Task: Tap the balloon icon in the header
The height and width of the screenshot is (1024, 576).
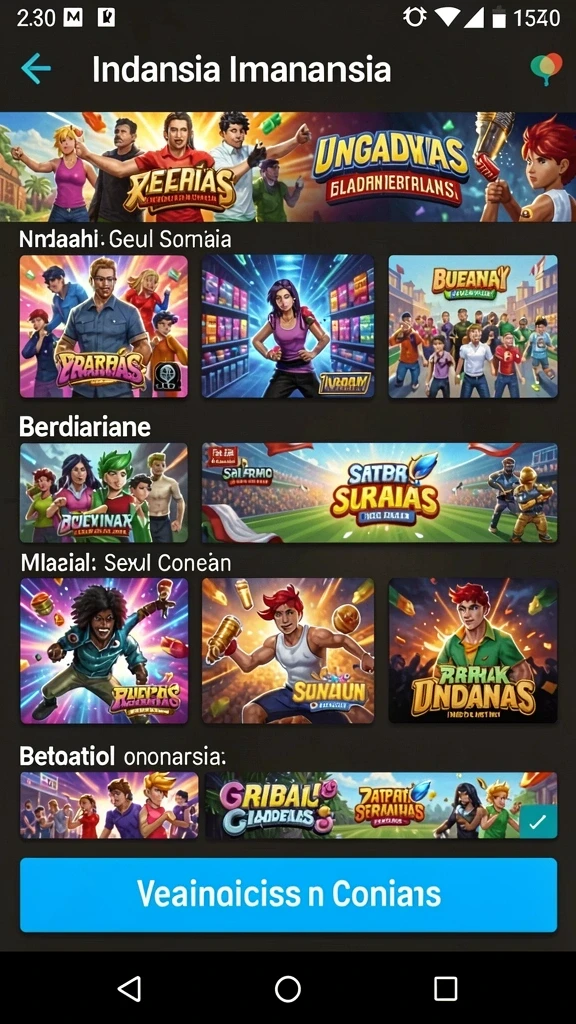Action: click(x=546, y=69)
